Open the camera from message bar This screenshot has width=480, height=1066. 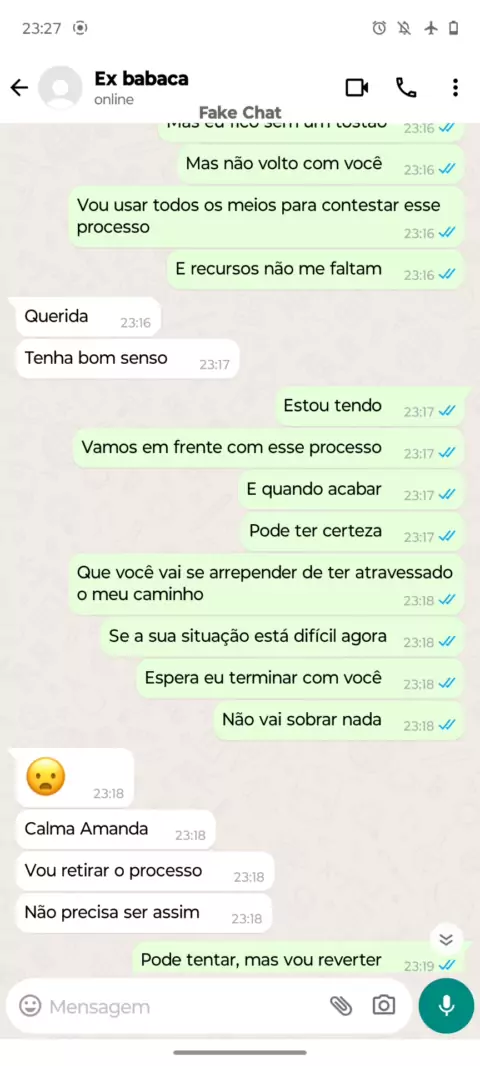[x=383, y=1005]
